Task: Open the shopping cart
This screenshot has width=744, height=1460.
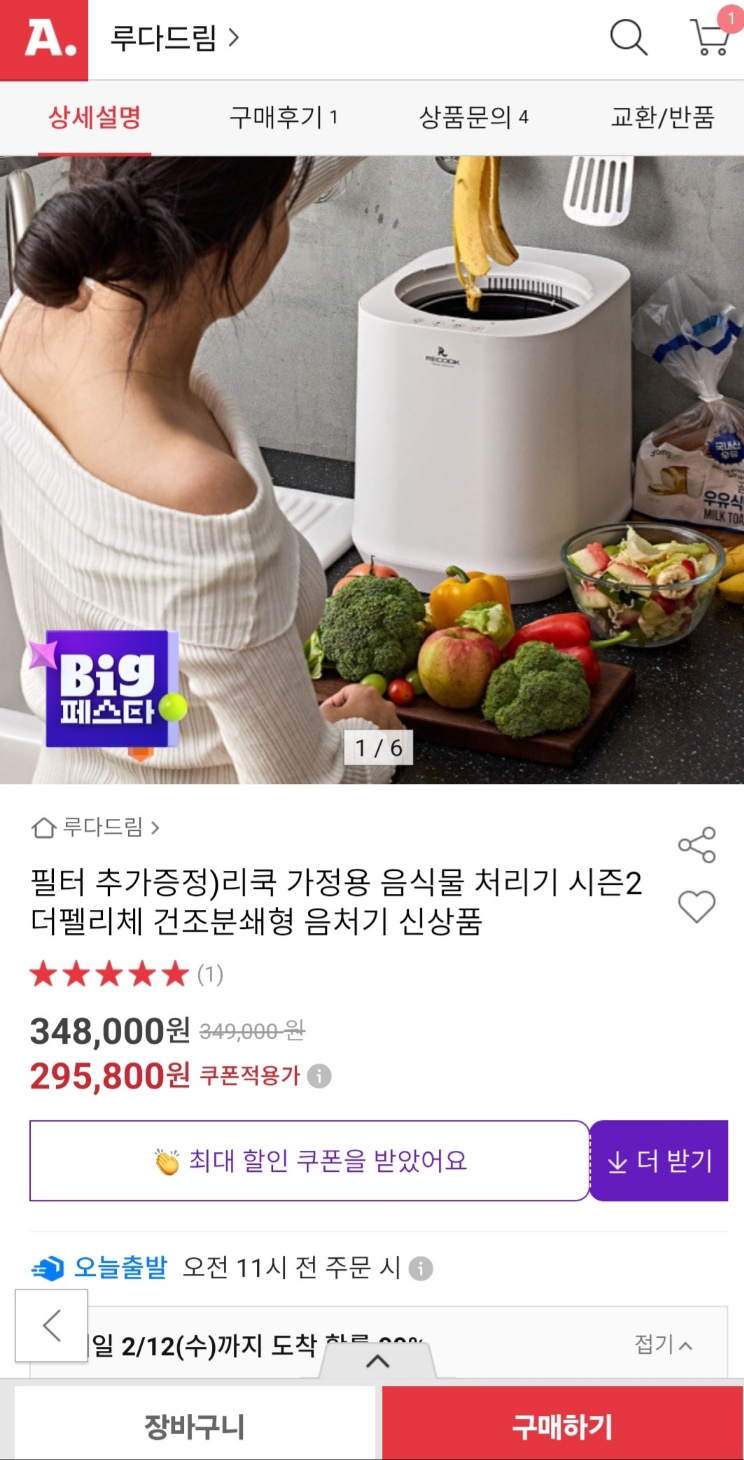Action: coord(710,37)
